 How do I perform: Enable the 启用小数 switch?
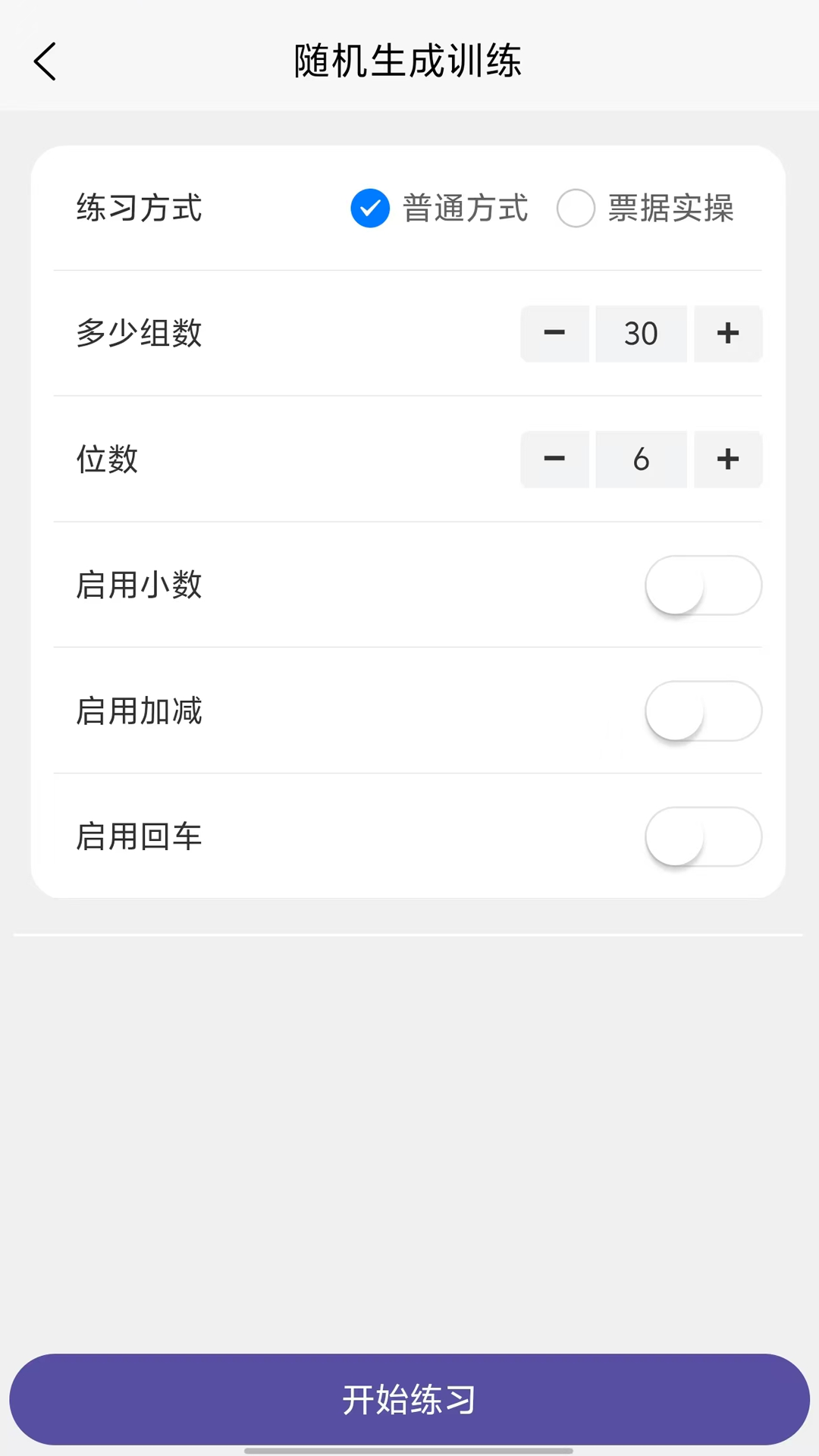pos(703,585)
